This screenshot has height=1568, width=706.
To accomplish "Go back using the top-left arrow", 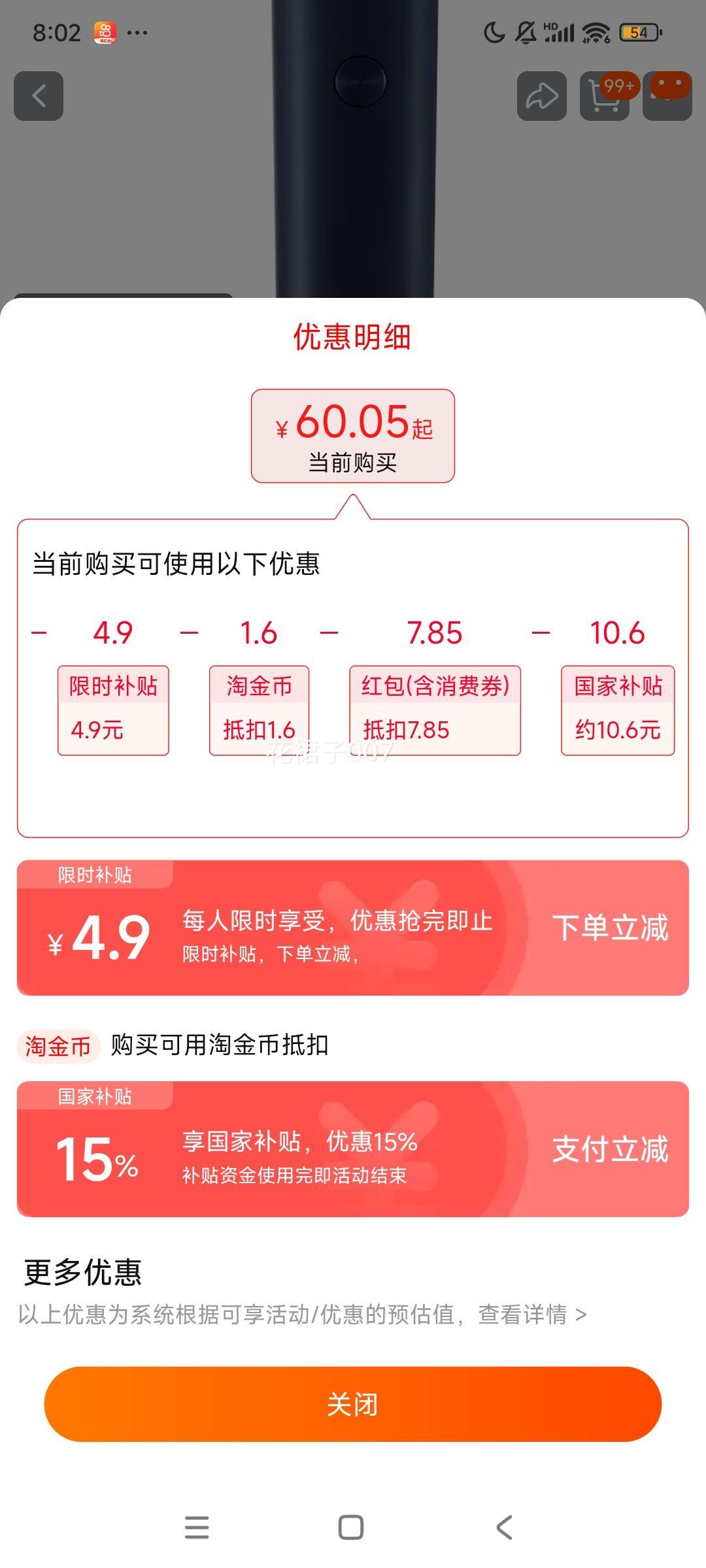I will pos(39,96).
